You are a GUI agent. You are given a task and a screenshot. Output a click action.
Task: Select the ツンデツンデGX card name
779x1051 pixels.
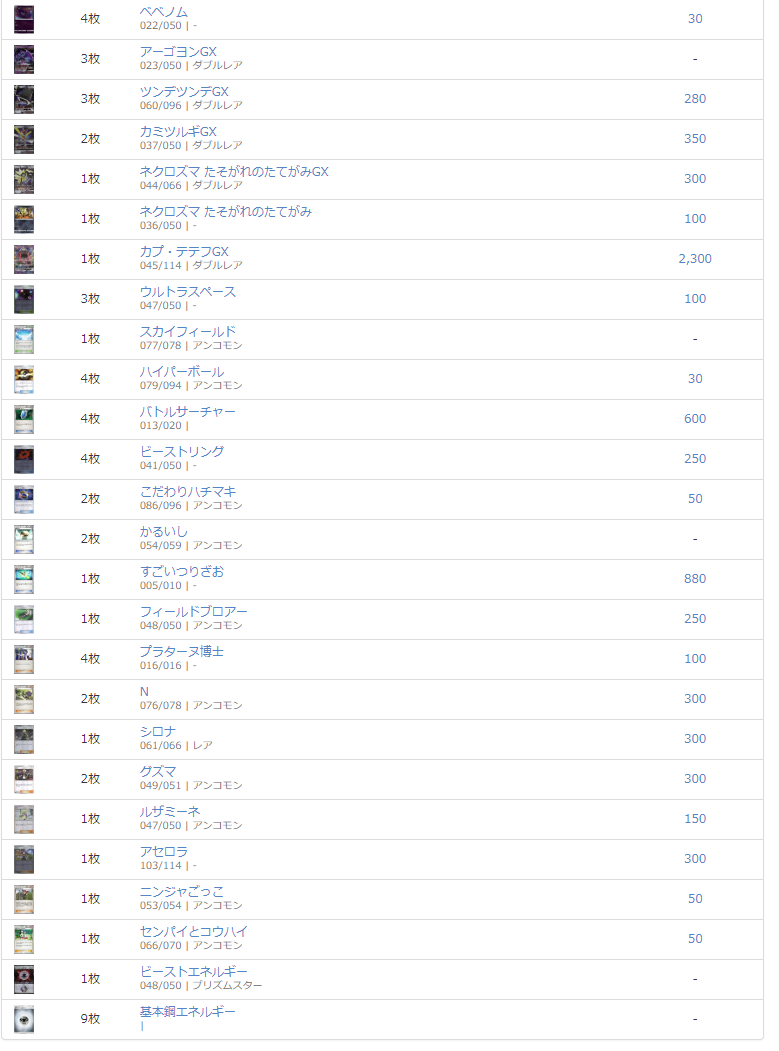coord(184,92)
